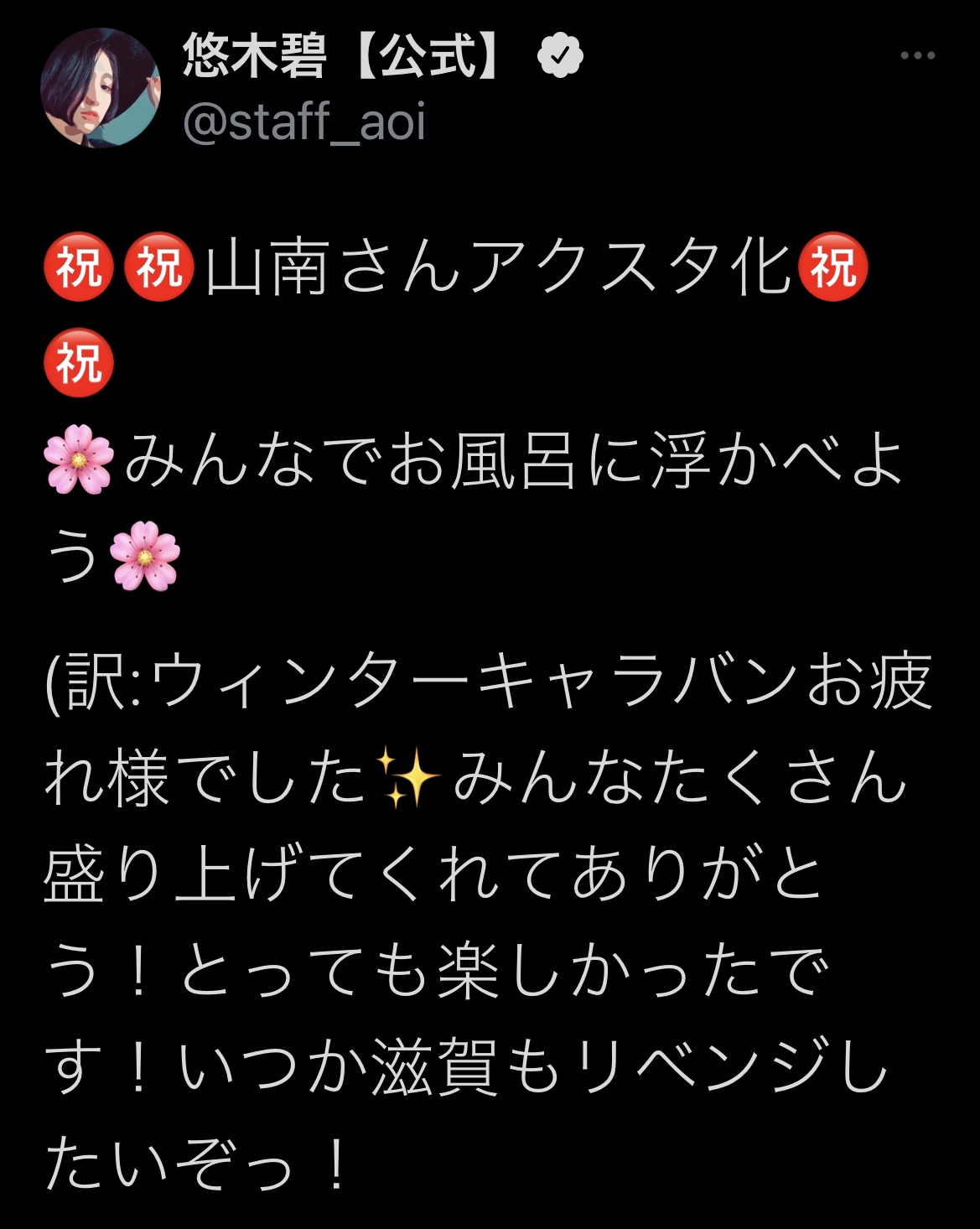This screenshot has width=980, height=1229.
Task: Open 悠木碧【公式】 profile picture
Action: [100, 88]
